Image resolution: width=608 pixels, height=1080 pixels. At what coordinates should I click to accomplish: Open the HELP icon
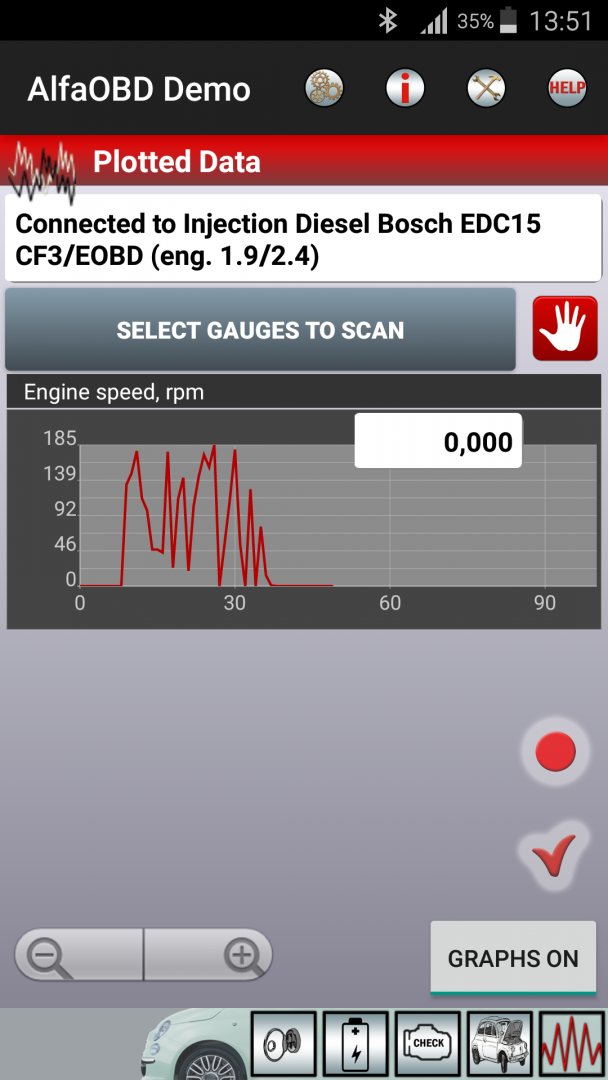click(x=567, y=88)
